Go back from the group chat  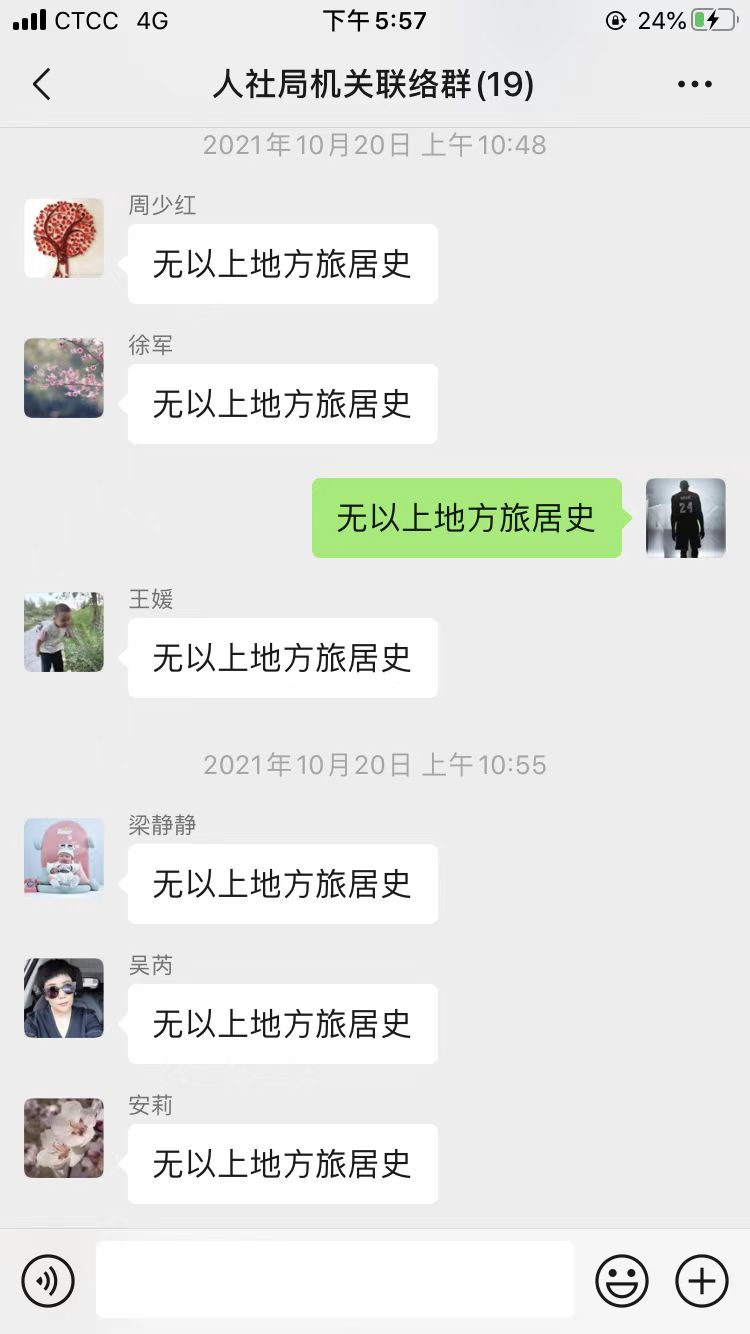coord(41,85)
